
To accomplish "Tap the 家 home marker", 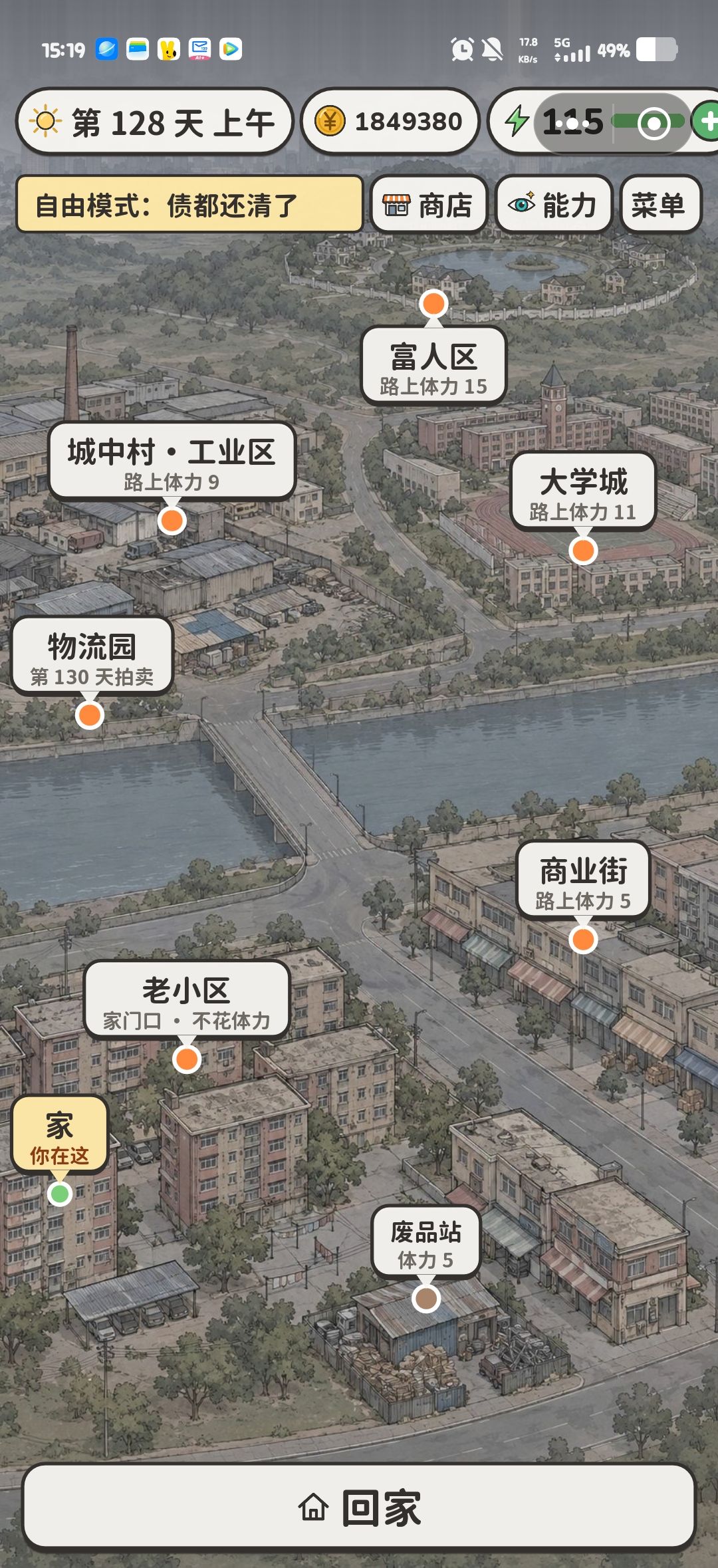I will 59,1134.
